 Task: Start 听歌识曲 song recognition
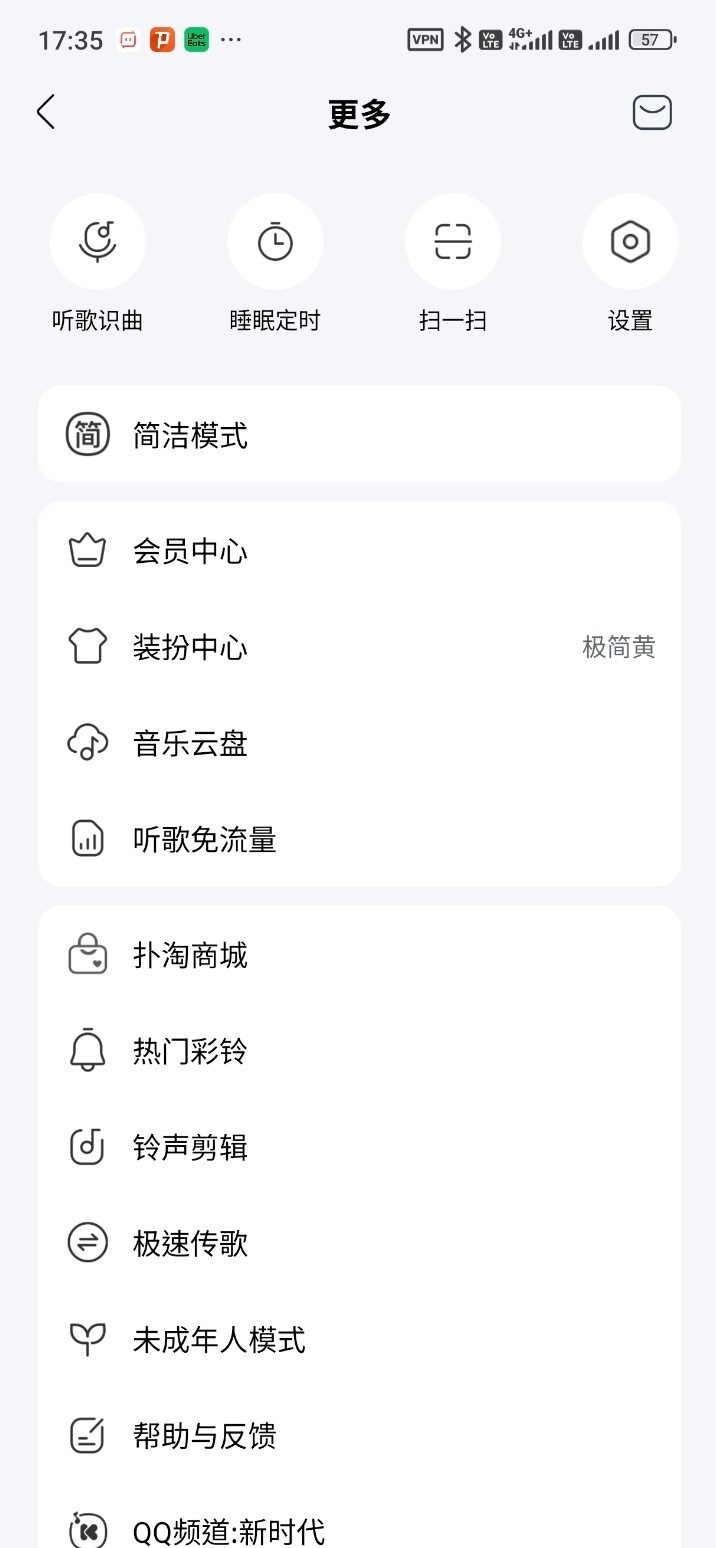(x=98, y=243)
